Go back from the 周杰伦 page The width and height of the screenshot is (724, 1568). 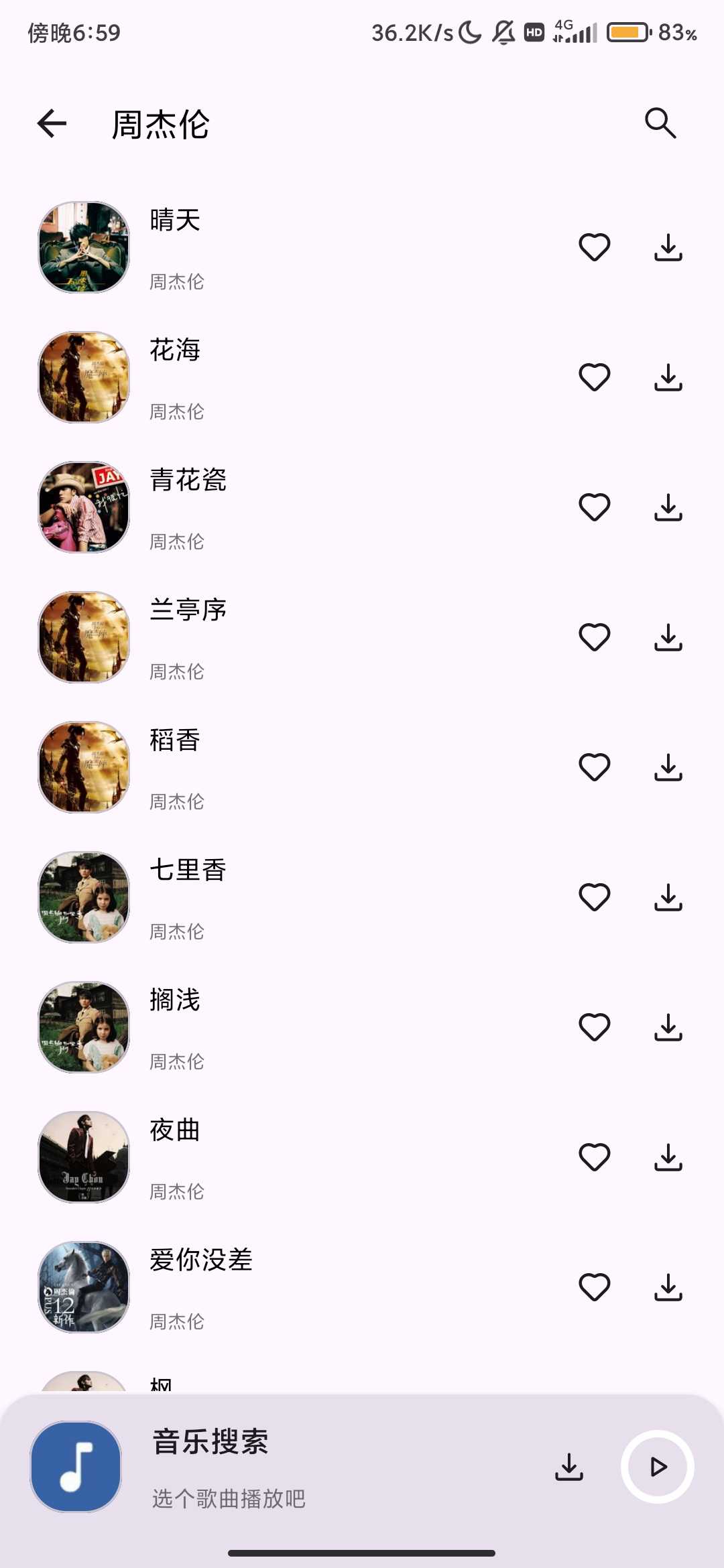click(52, 124)
